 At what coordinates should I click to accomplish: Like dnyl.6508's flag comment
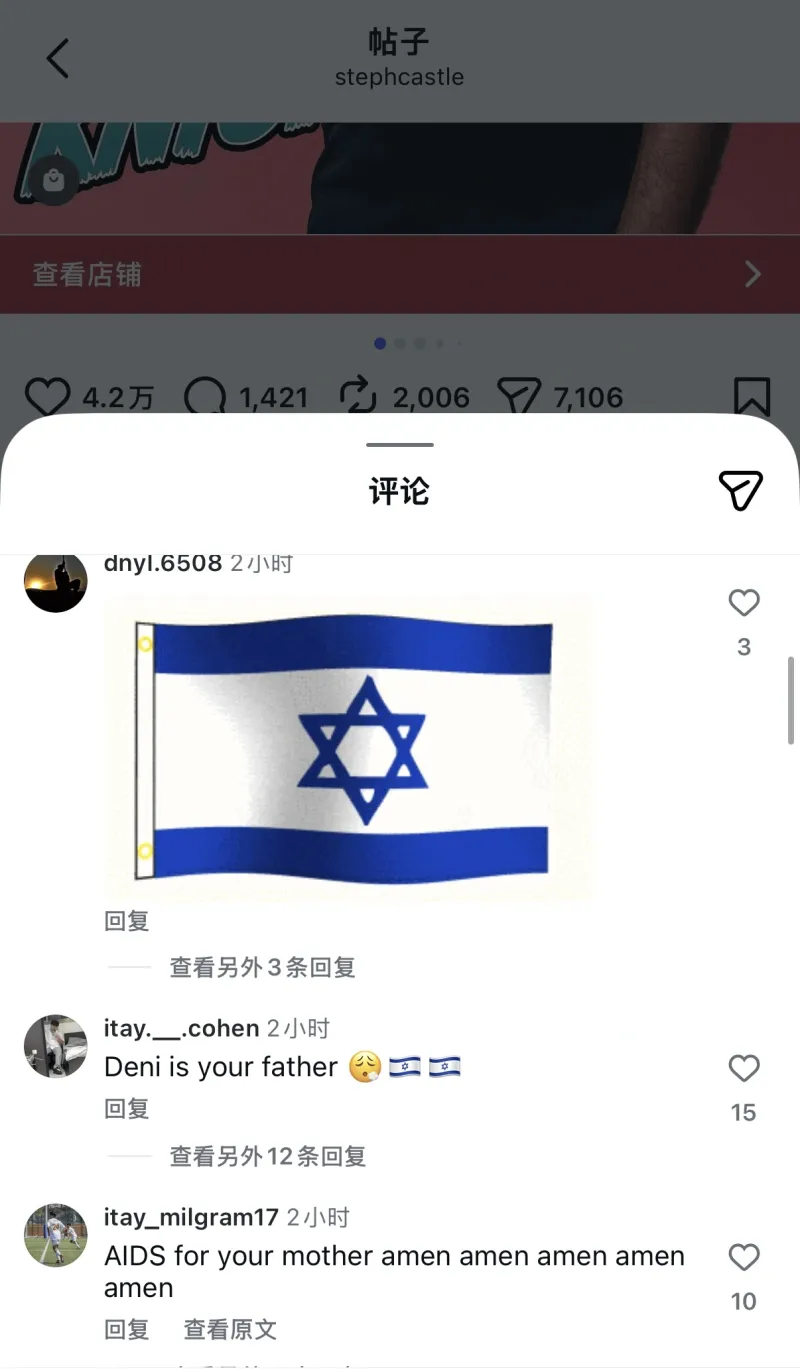coord(743,603)
